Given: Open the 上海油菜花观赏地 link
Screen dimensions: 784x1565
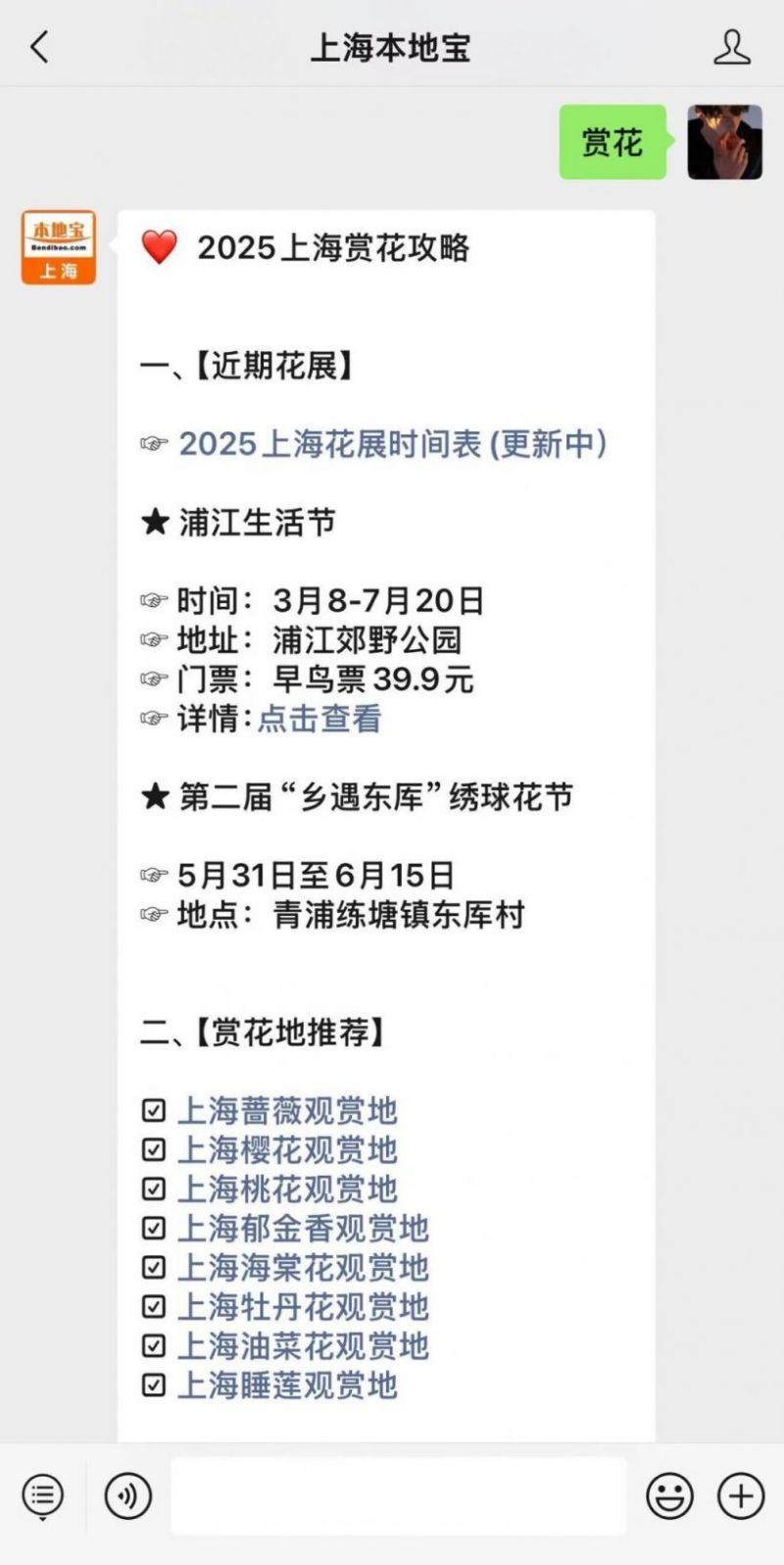Looking at the screenshot, I should (303, 1346).
